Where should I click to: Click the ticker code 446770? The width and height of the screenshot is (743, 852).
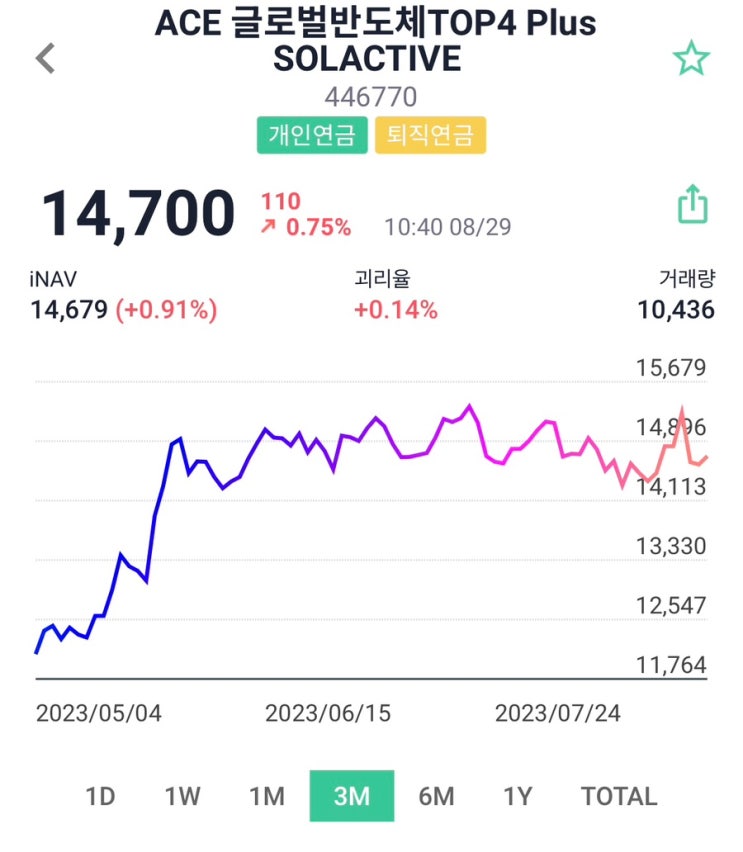(x=371, y=97)
